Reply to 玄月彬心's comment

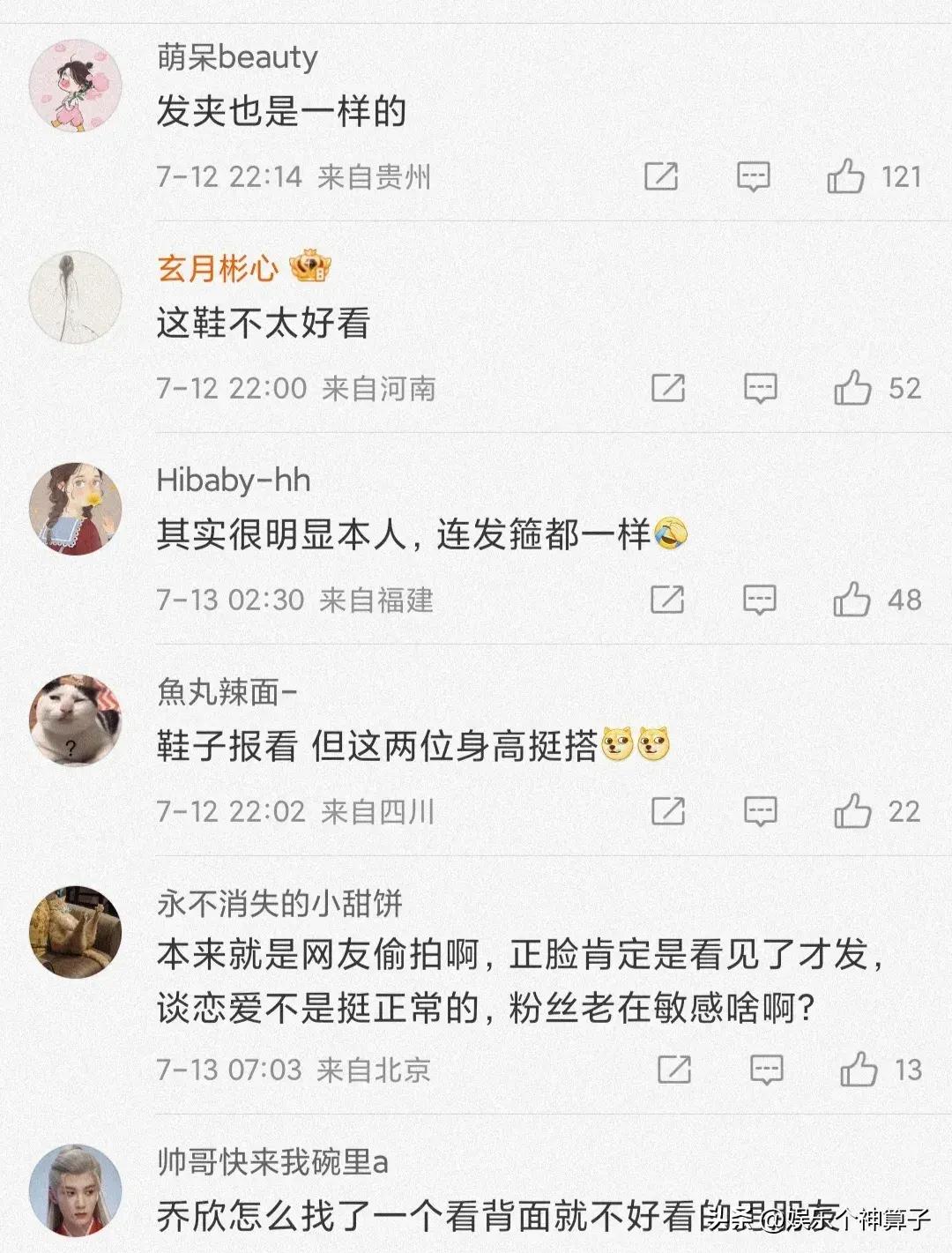[x=760, y=388]
